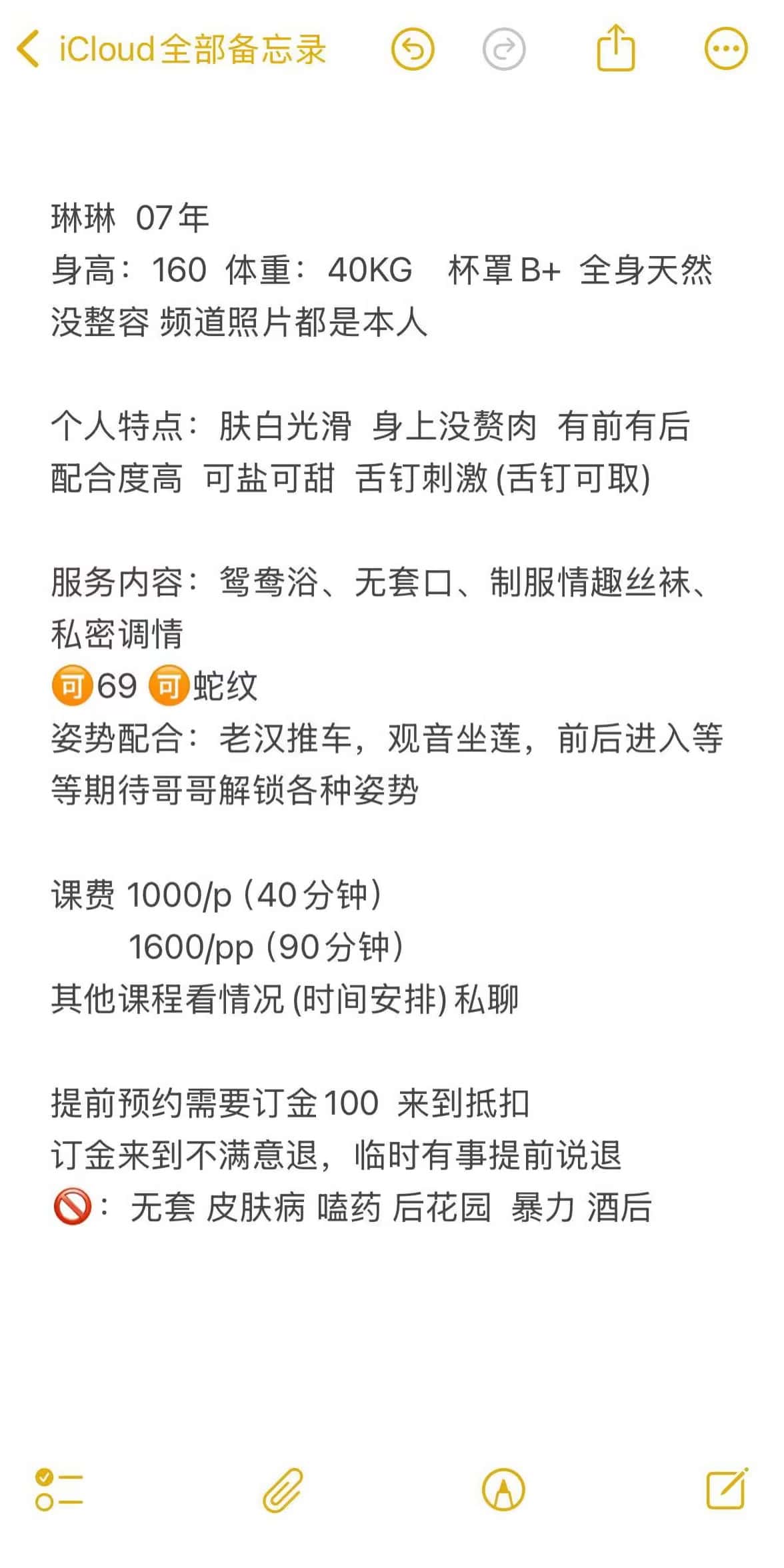Share this note
This screenshot has height=1568, width=784.
pyautogui.click(x=615, y=48)
